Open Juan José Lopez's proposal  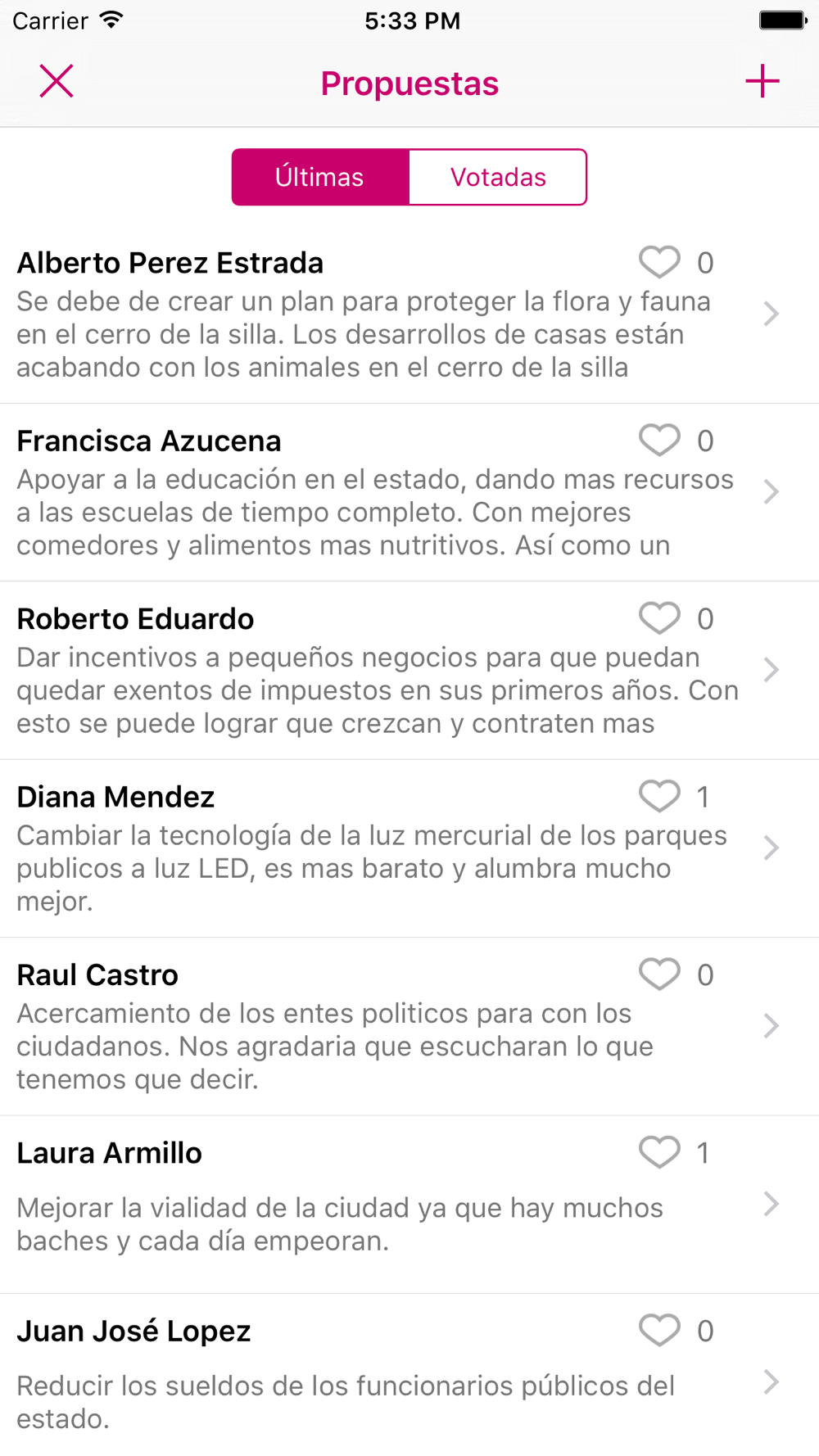click(x=409, y=1375)
